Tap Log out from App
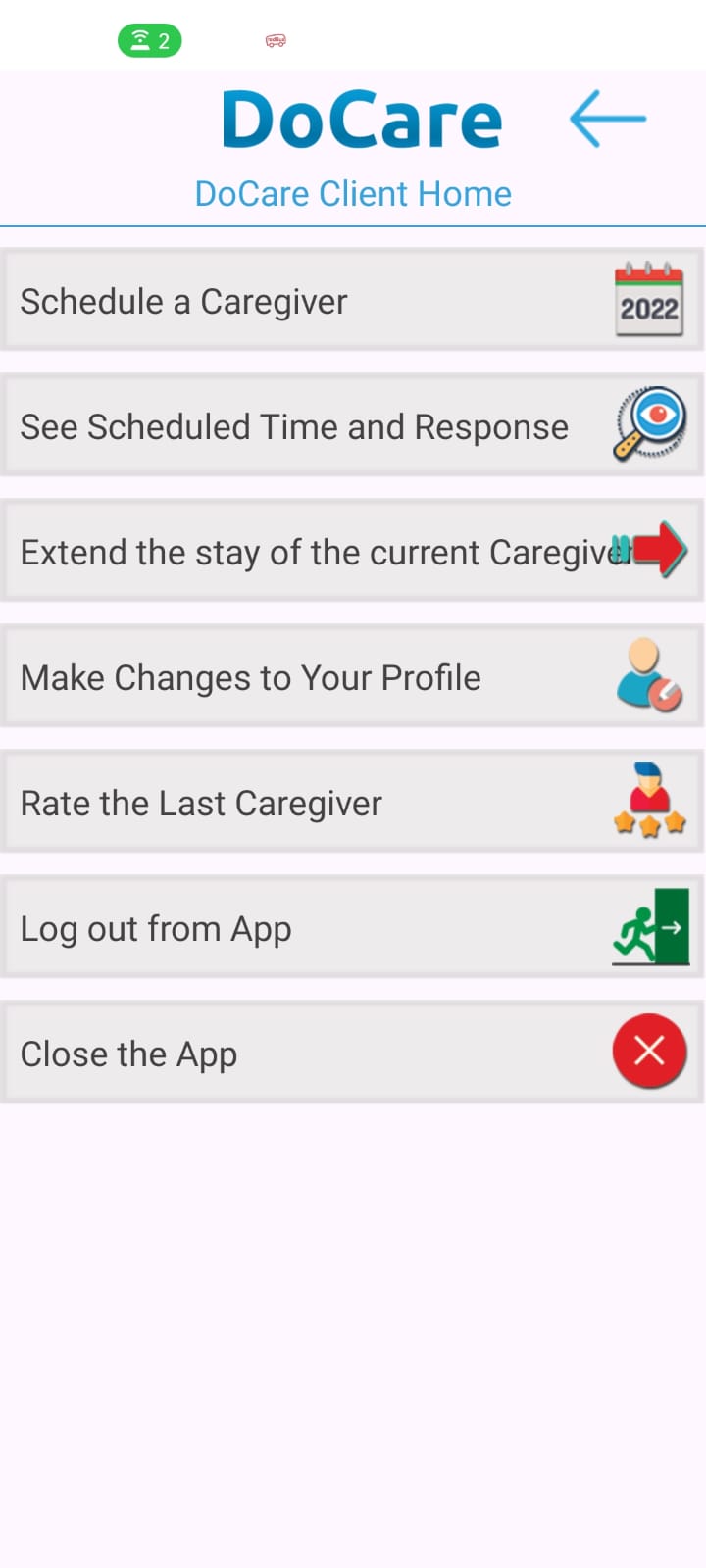This screenshot has height=1568, width=706. (352, 928)
